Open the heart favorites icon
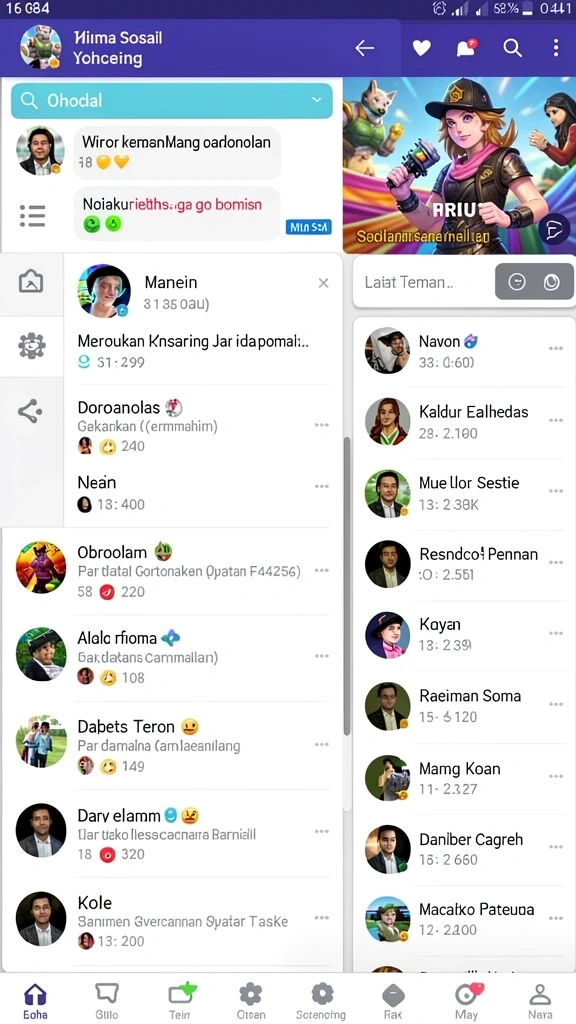Image resolution: width=576 pixels, height=1024 pixels. pos(422,48)
